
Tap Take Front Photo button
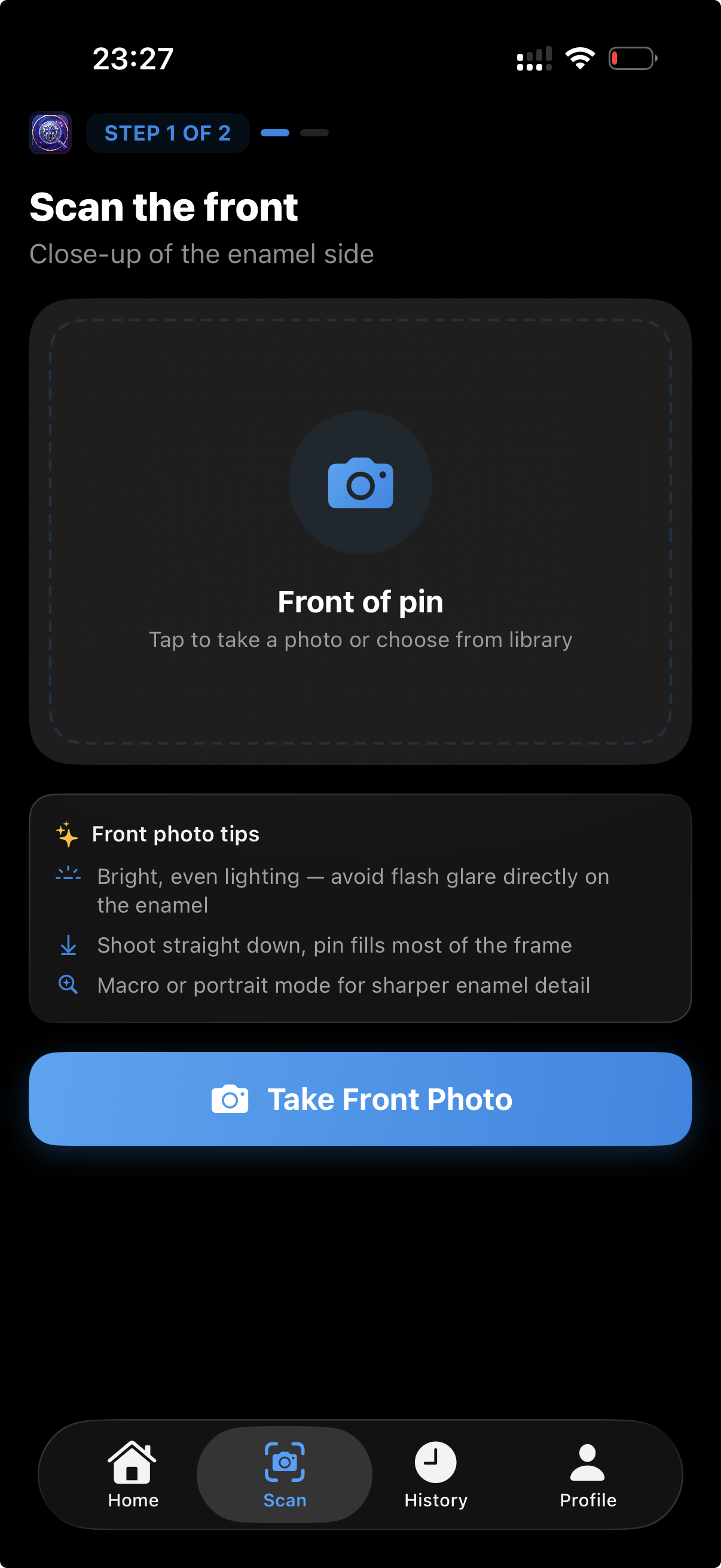(x=360, y=1098)
